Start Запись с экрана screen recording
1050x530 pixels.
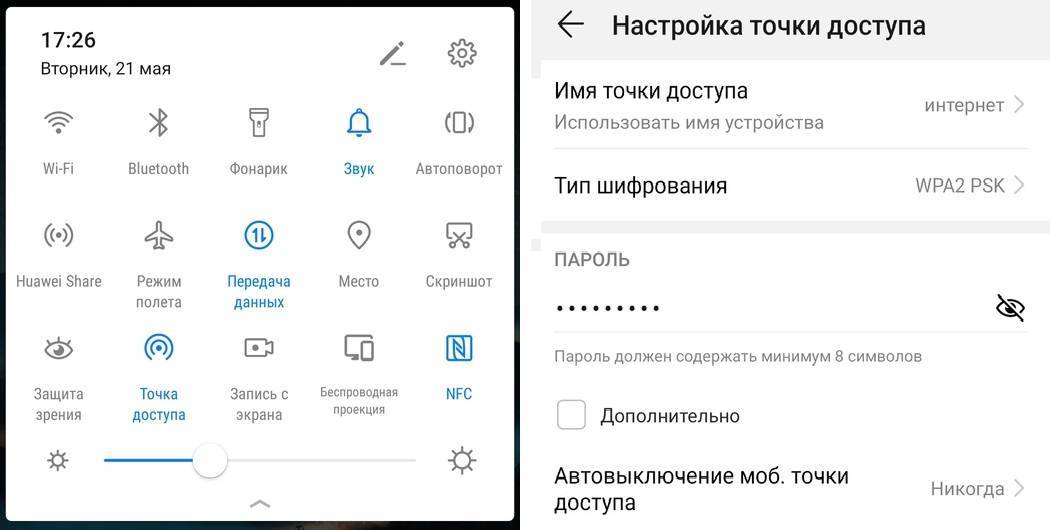point(258,348)
